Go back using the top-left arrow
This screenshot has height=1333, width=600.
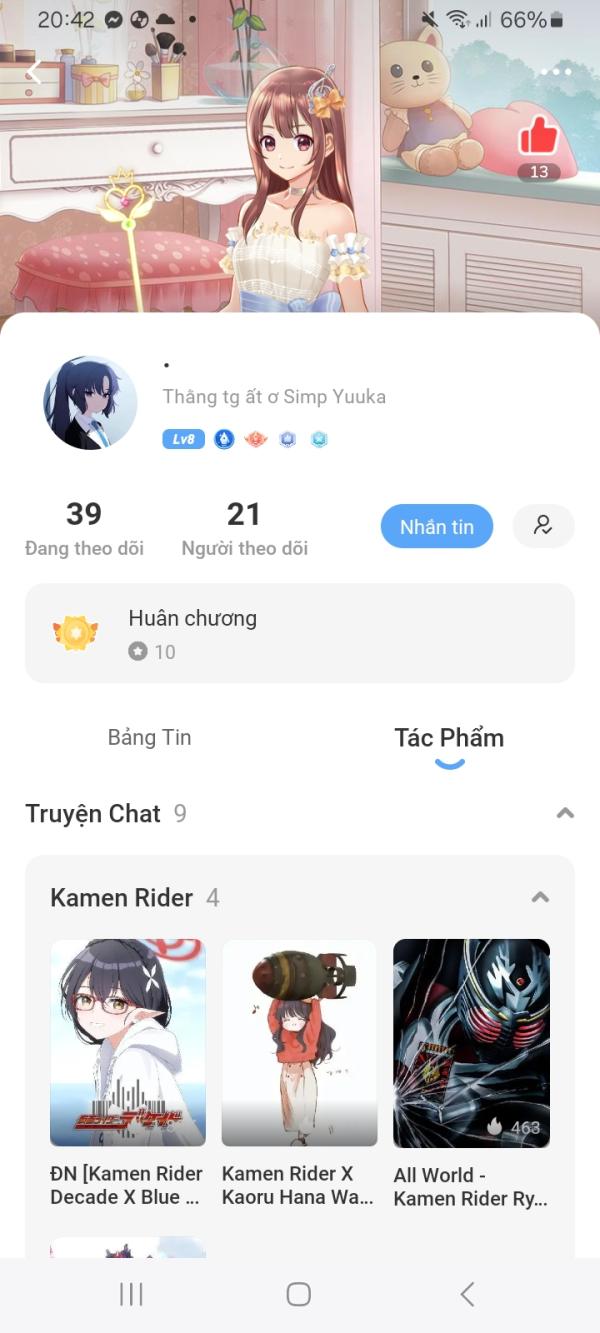pos(34,72)
